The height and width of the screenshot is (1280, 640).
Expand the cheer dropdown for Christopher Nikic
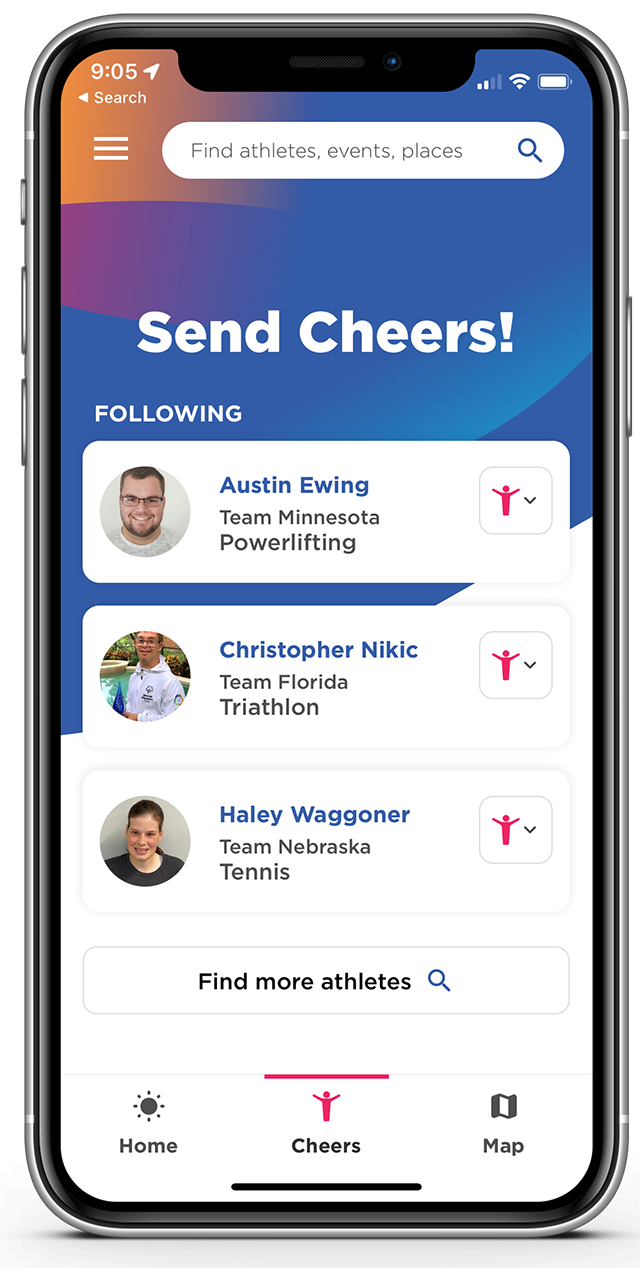[x=516, y=665]
